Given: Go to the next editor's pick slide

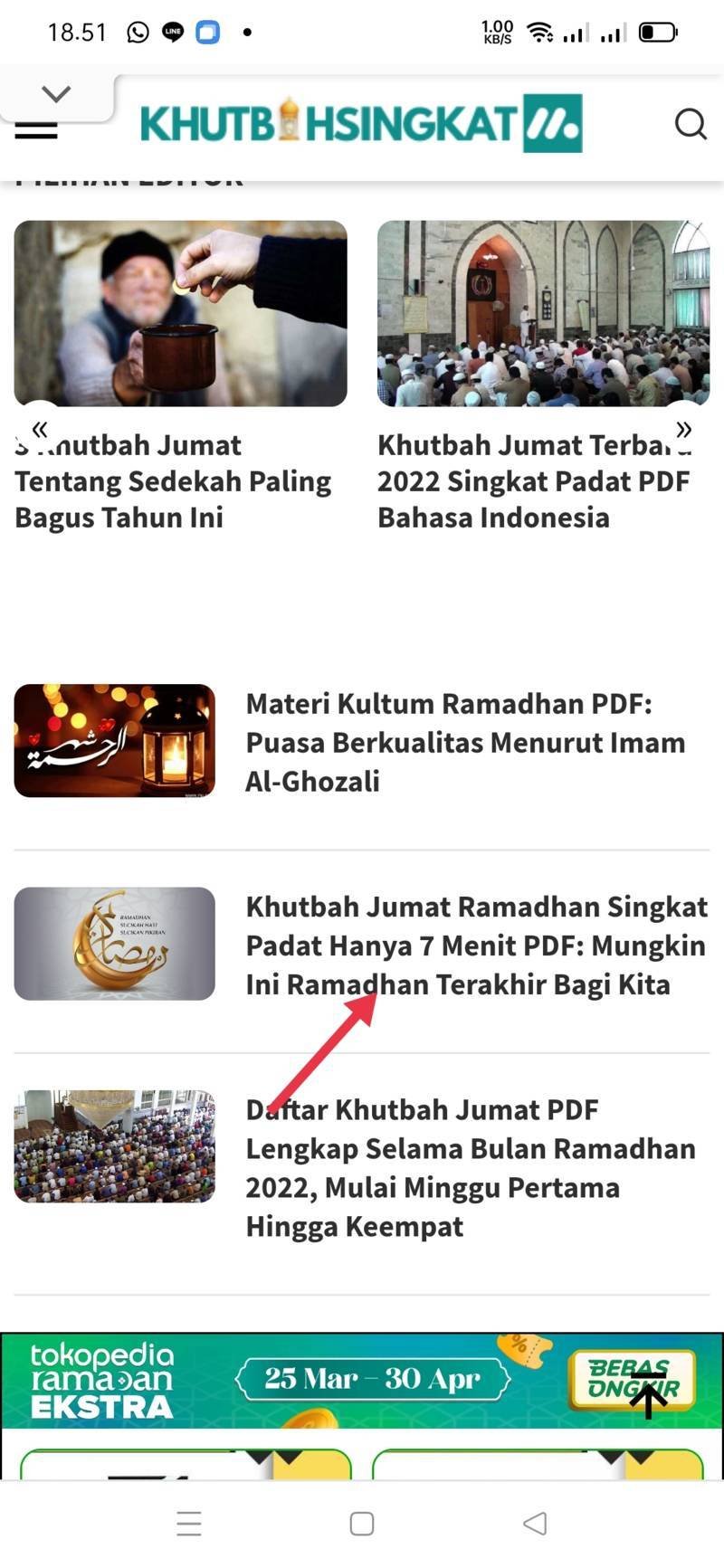Looking at the screenshot, I should pyautogui.click(x=684, y=429).
